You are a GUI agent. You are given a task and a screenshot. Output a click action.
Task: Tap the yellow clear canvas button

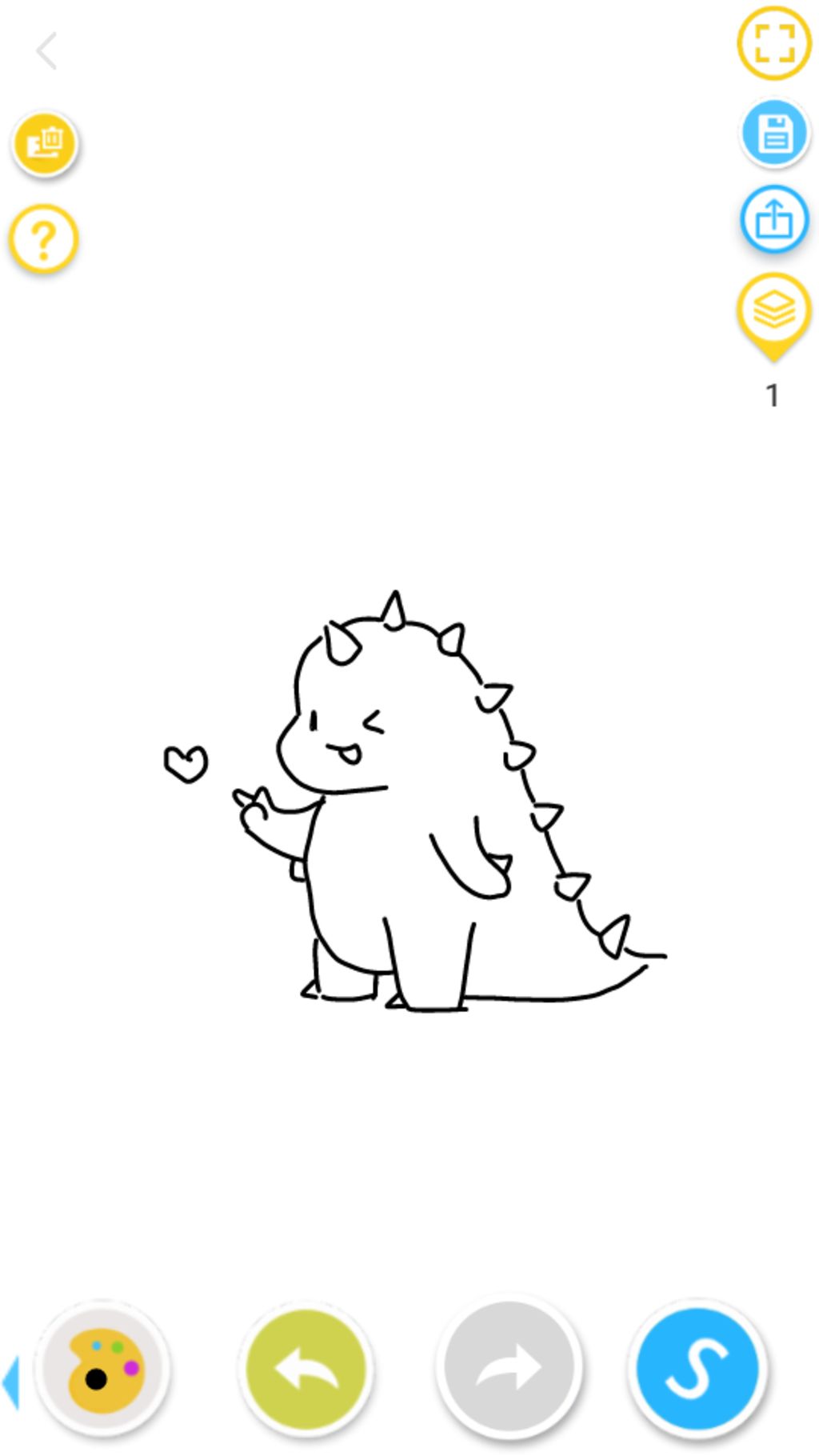pyautogui.click(x=45, y=145)
